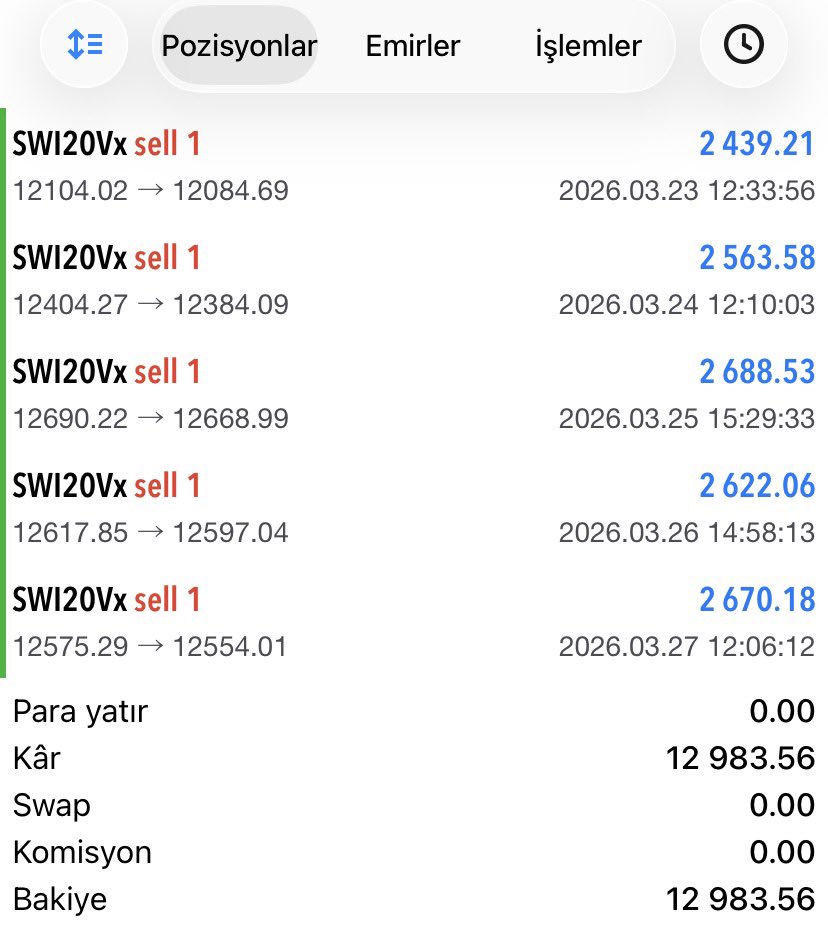Show details of the 2026.03.25 SWI20Vx sell

414,394
